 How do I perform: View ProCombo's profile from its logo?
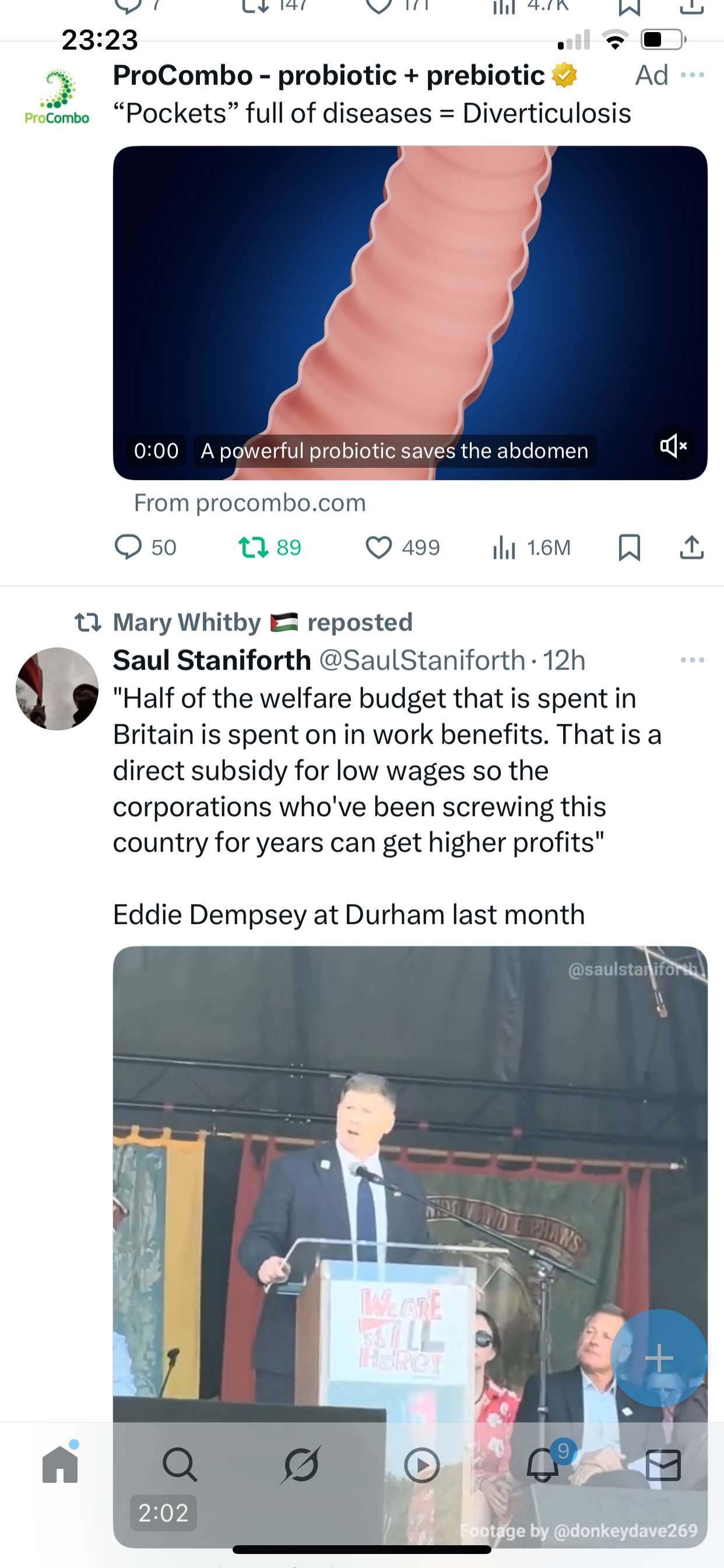57,97
